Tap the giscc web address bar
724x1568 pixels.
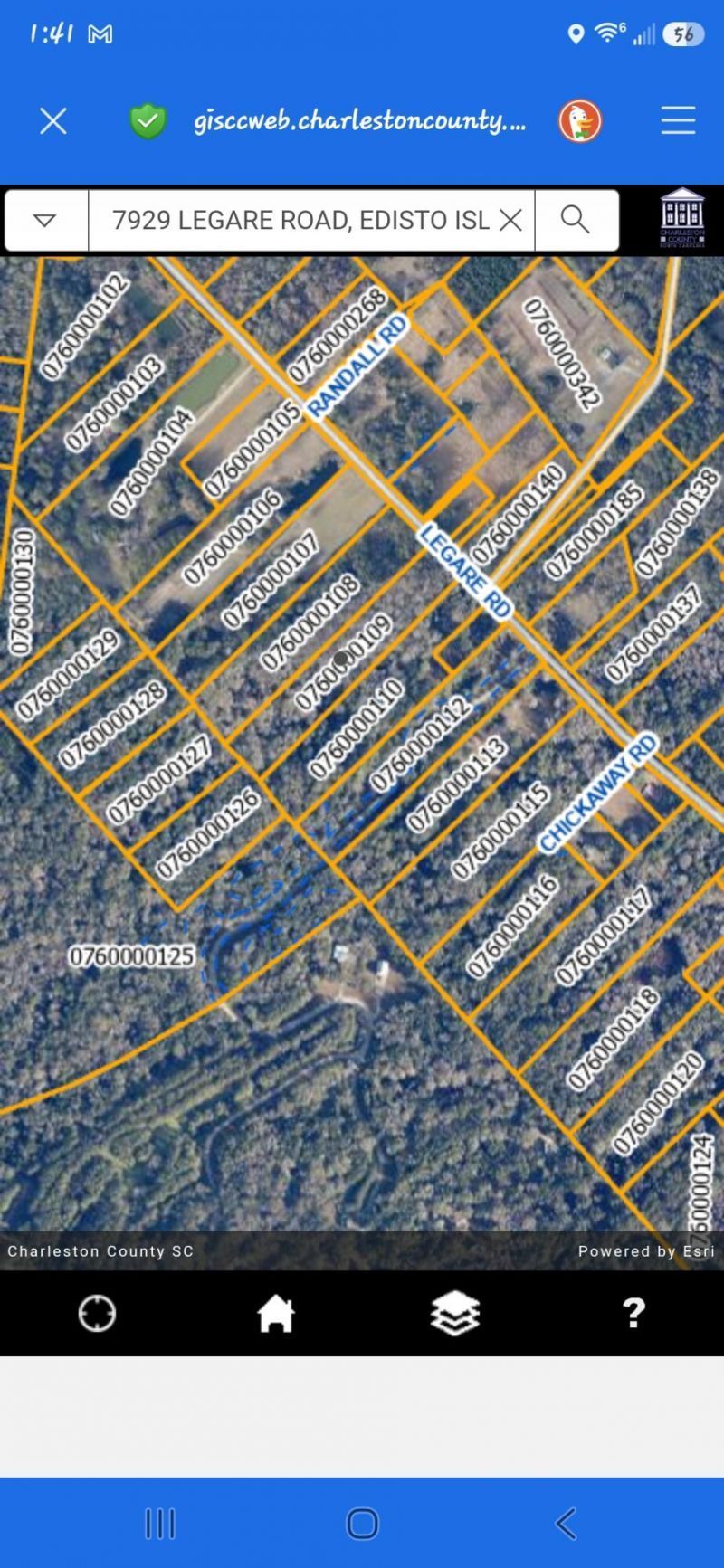coord(359,120)
